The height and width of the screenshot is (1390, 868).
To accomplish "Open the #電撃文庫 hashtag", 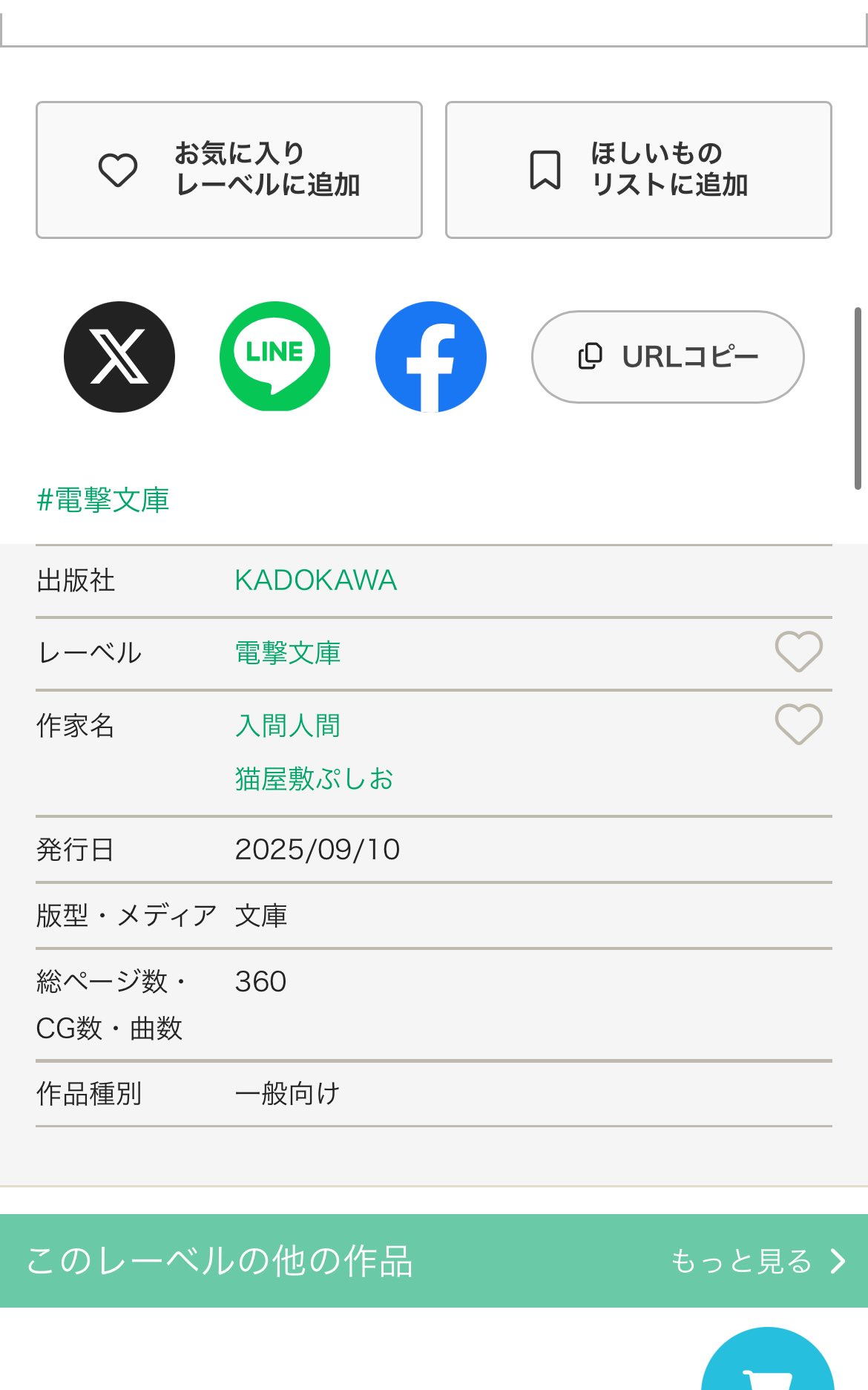I will [103, 500].
